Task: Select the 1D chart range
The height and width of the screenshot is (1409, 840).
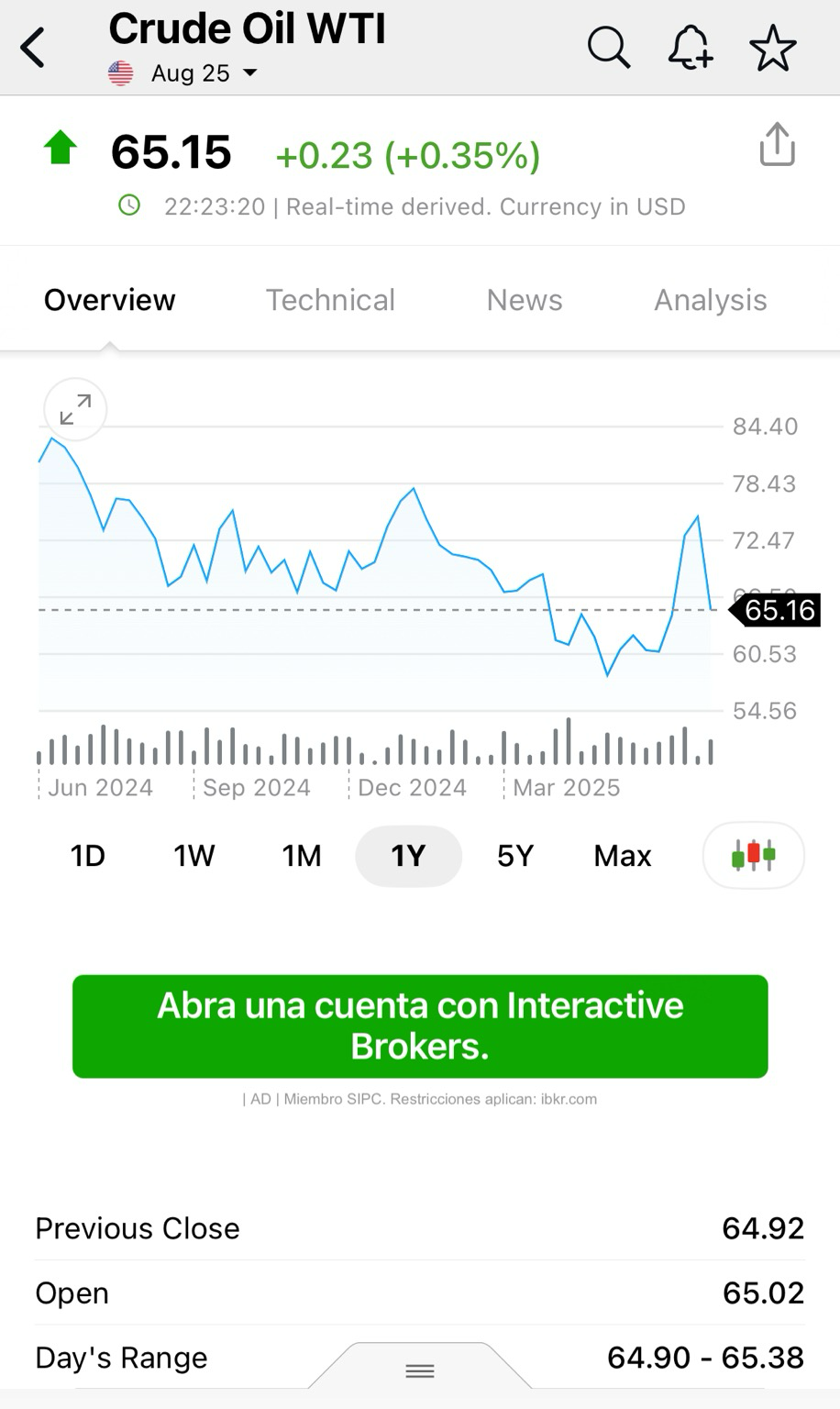Action: pyautogui.click(x=88, y=856)
